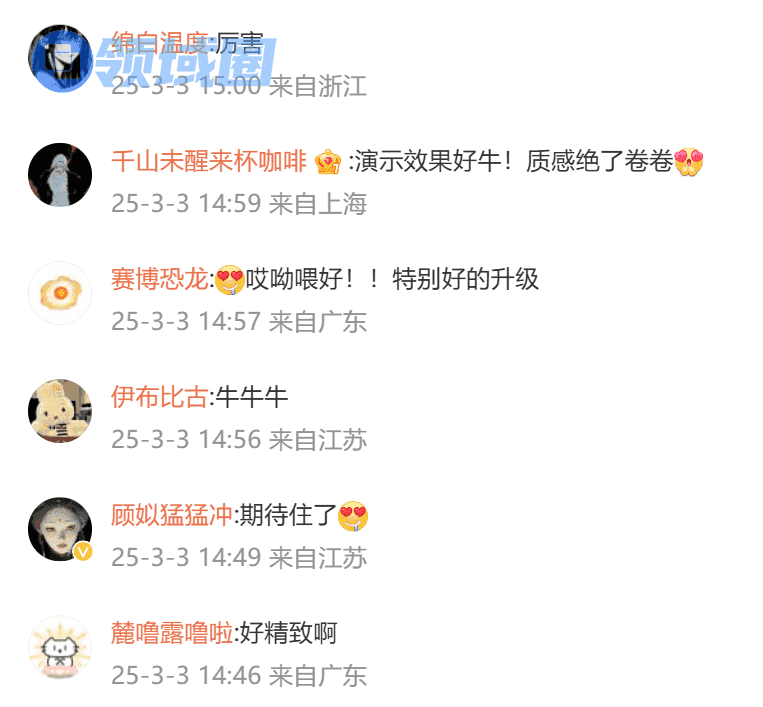Image resolution: width=763 pixels, height=707 pixels.
Task: Open the avatar next to the 厉害 comment
Action: [x=60, y=58]
